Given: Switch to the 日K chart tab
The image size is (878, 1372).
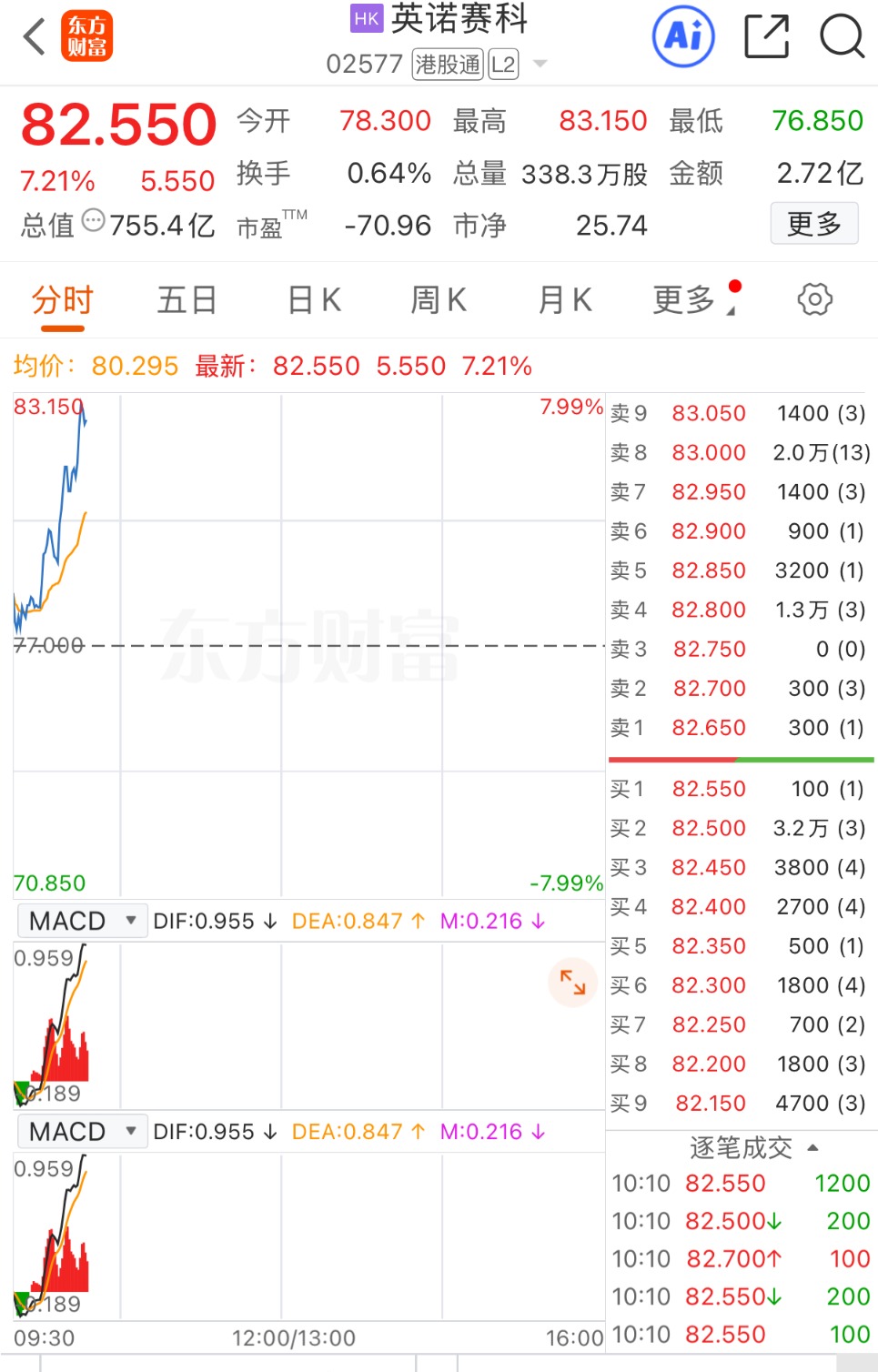Looking at the screenshot, I should point(314,300).
